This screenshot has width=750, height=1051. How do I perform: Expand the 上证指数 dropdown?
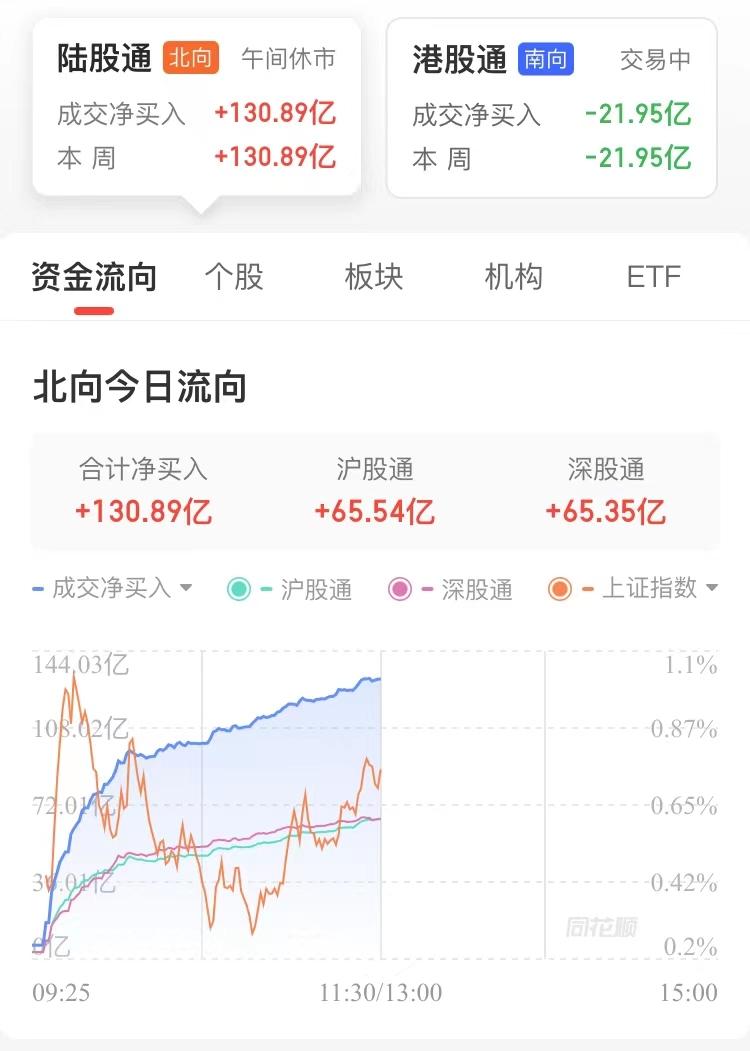click(635, 588)
